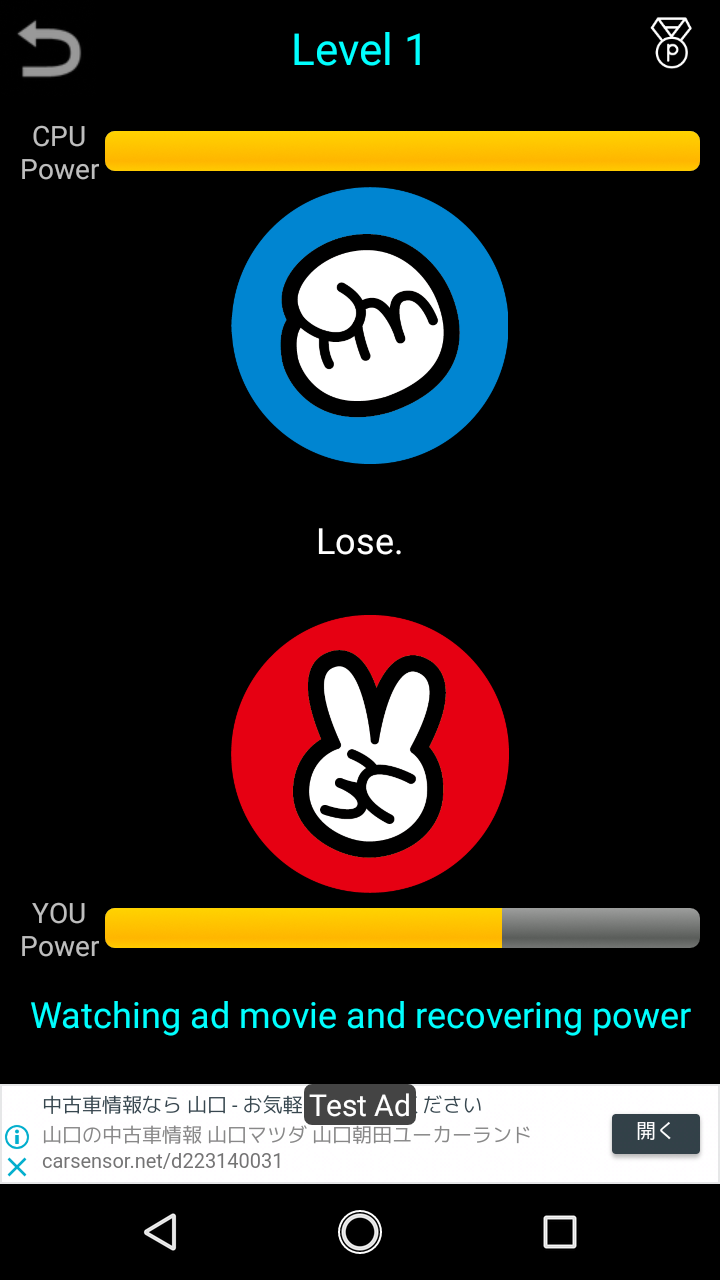This screenshot has height=1280, width=720.
Task: Open the car ad via 開く button
Action: pos(655,1133)
